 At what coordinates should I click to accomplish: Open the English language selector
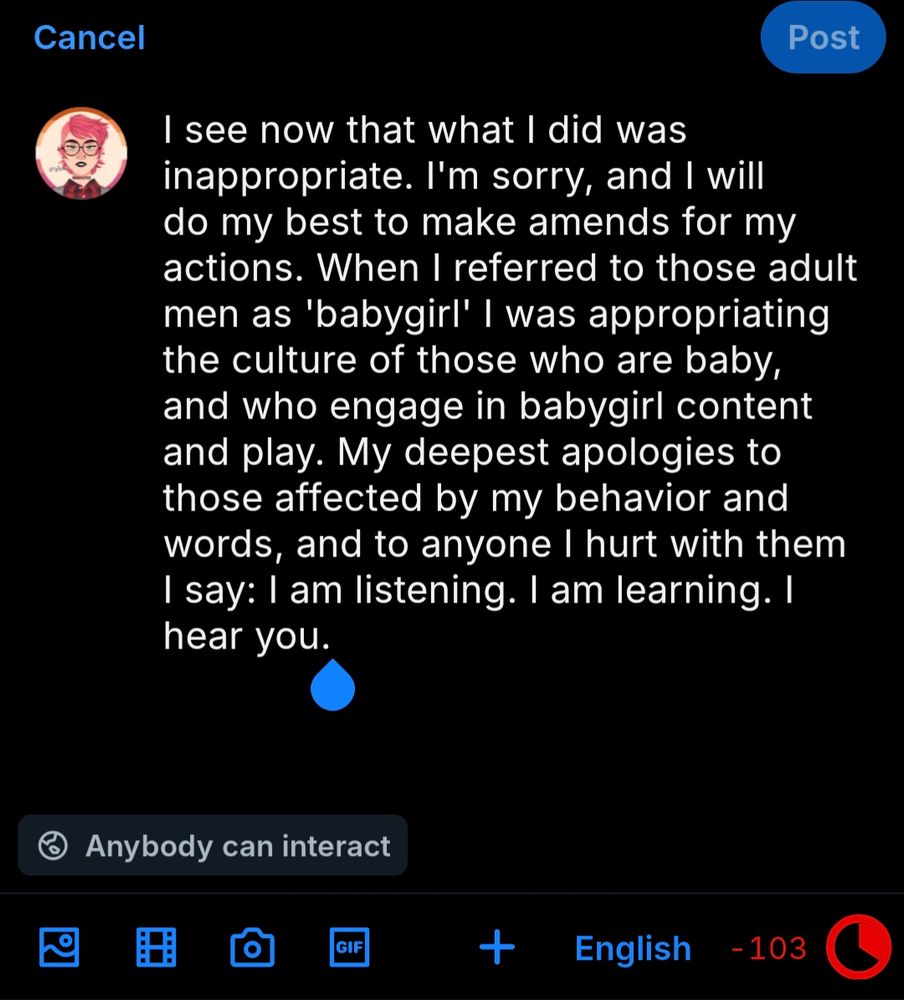[632, 946]
